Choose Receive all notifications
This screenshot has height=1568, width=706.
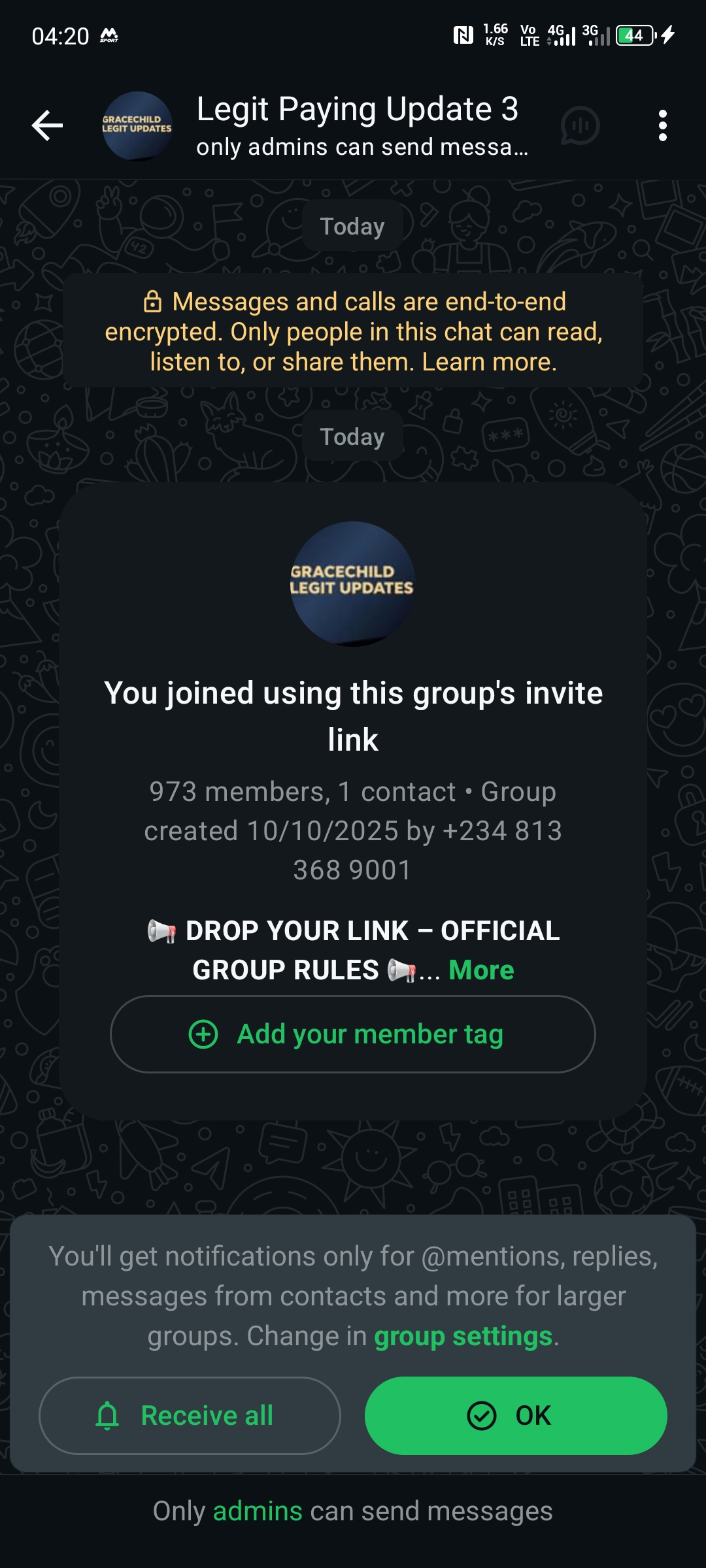(190, 1416)
